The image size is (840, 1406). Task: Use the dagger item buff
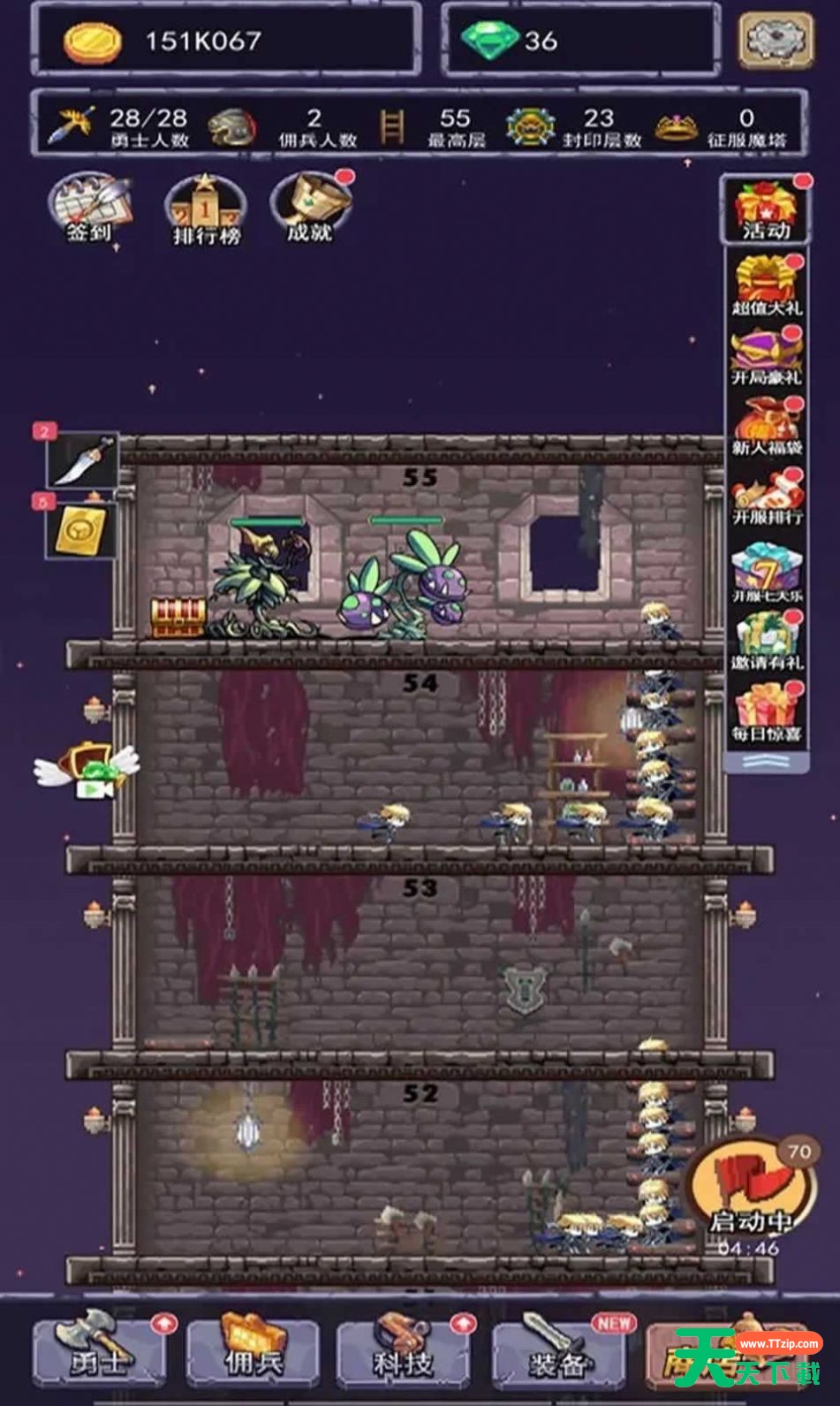pos(82,459)
